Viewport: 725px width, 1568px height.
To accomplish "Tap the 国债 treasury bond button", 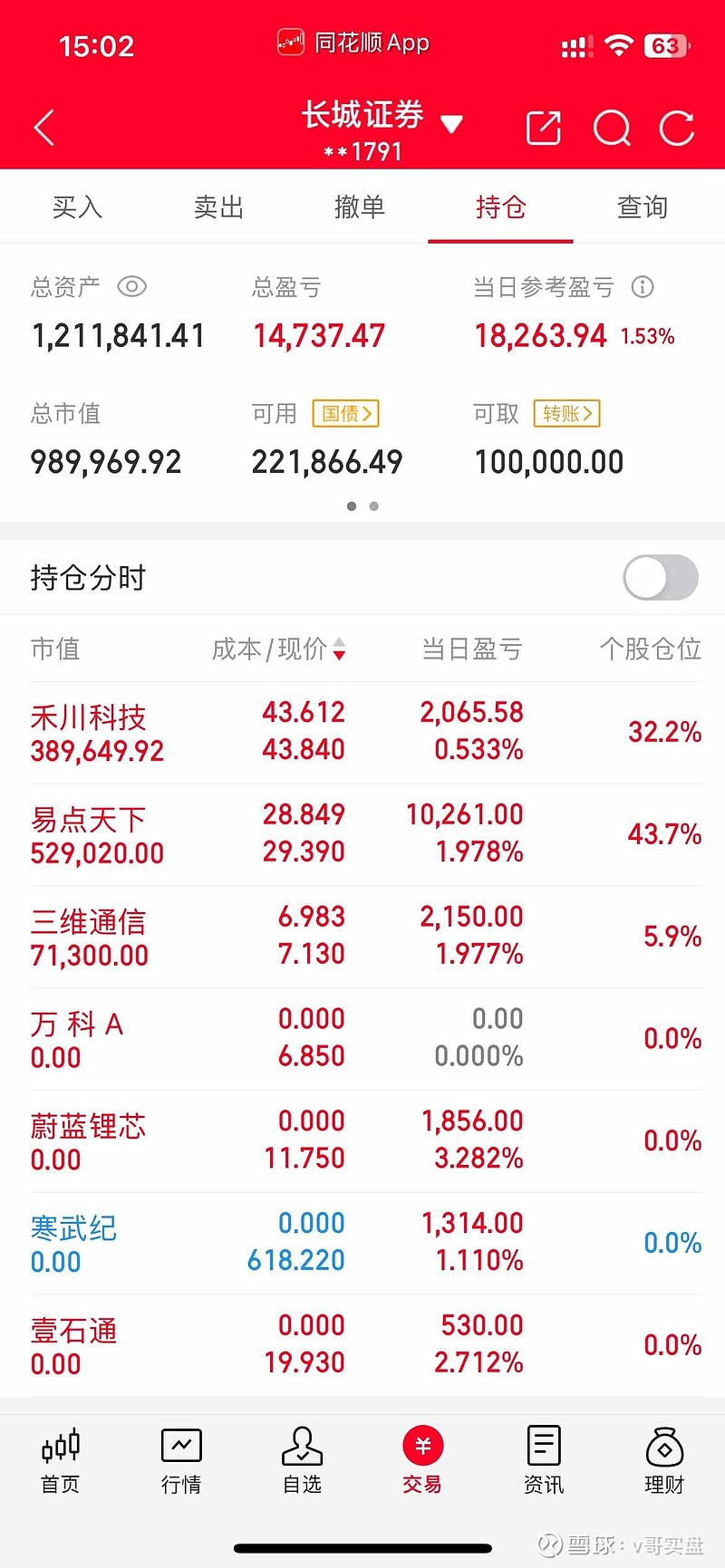I will 345,413.
